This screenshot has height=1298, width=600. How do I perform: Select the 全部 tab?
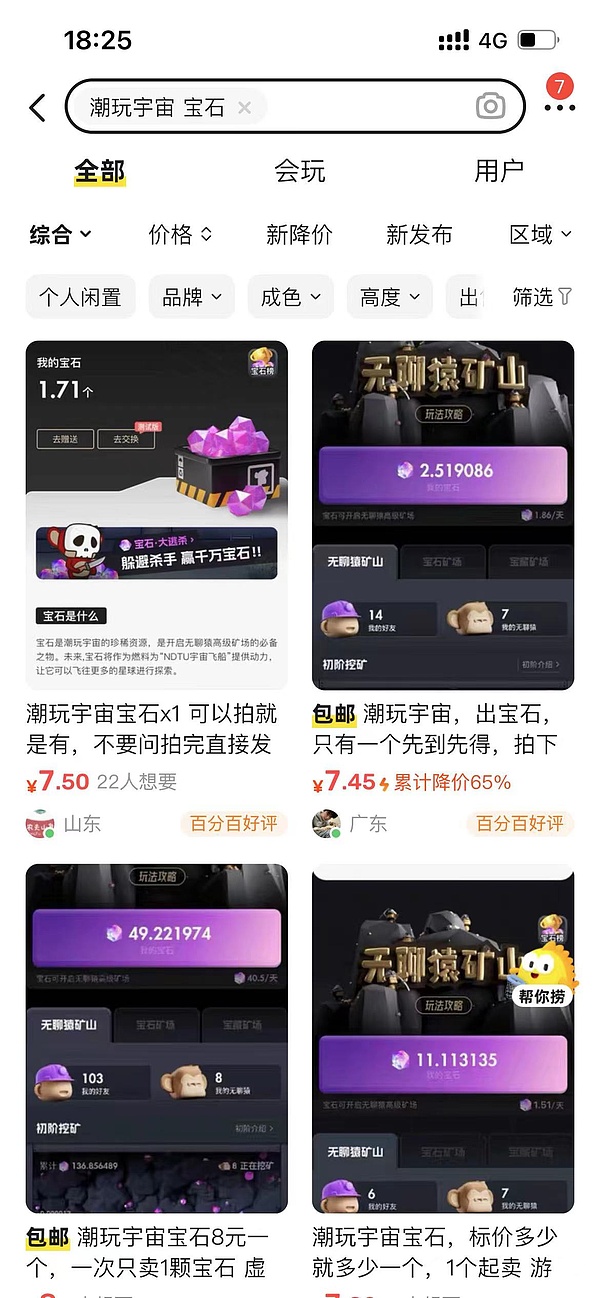pyautogui.click(x=100, y=171)
